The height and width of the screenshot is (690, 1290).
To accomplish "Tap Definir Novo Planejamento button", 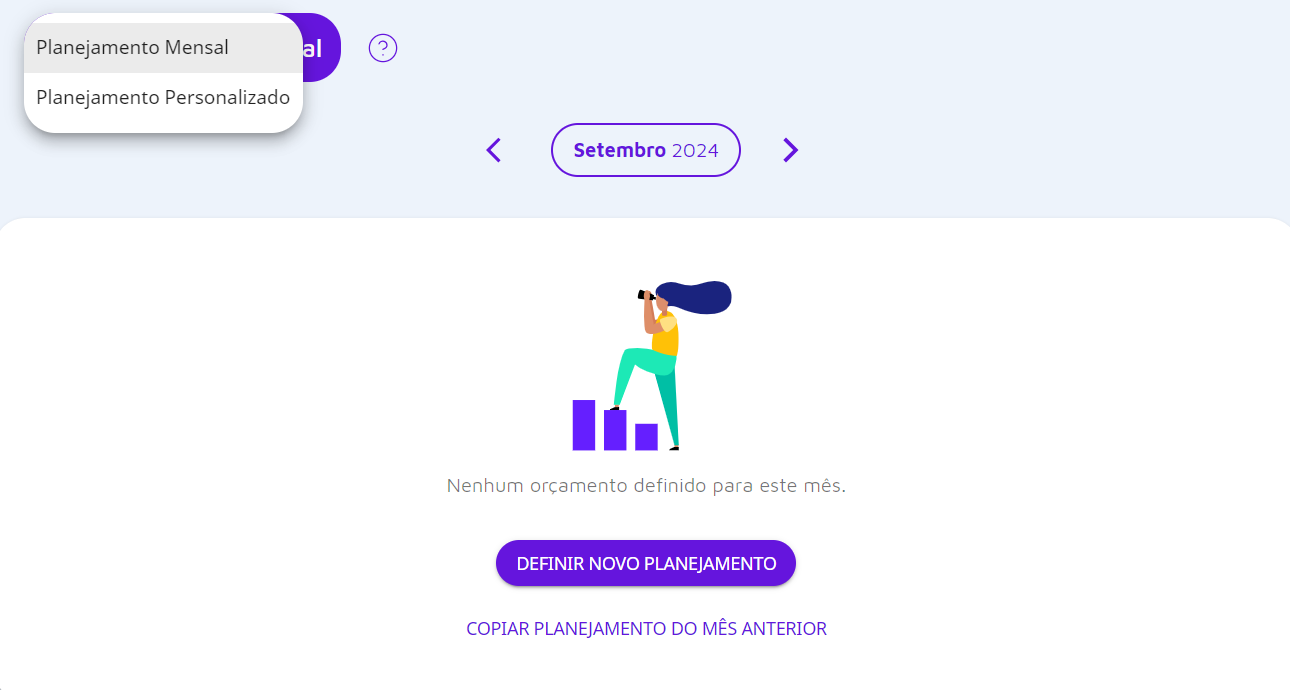I will (646, 563).
